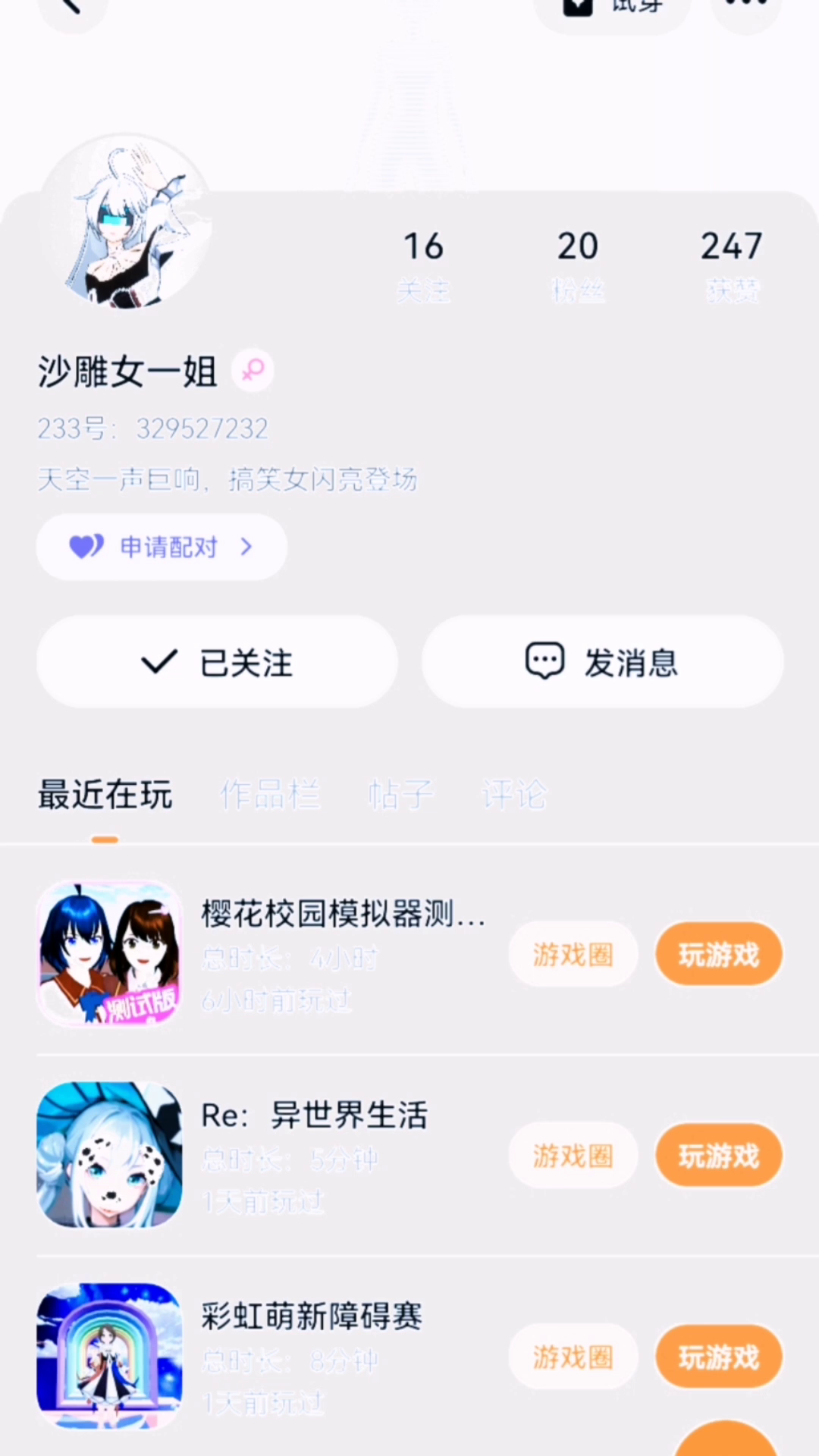Send a message with 发消息

coord(602,662)
